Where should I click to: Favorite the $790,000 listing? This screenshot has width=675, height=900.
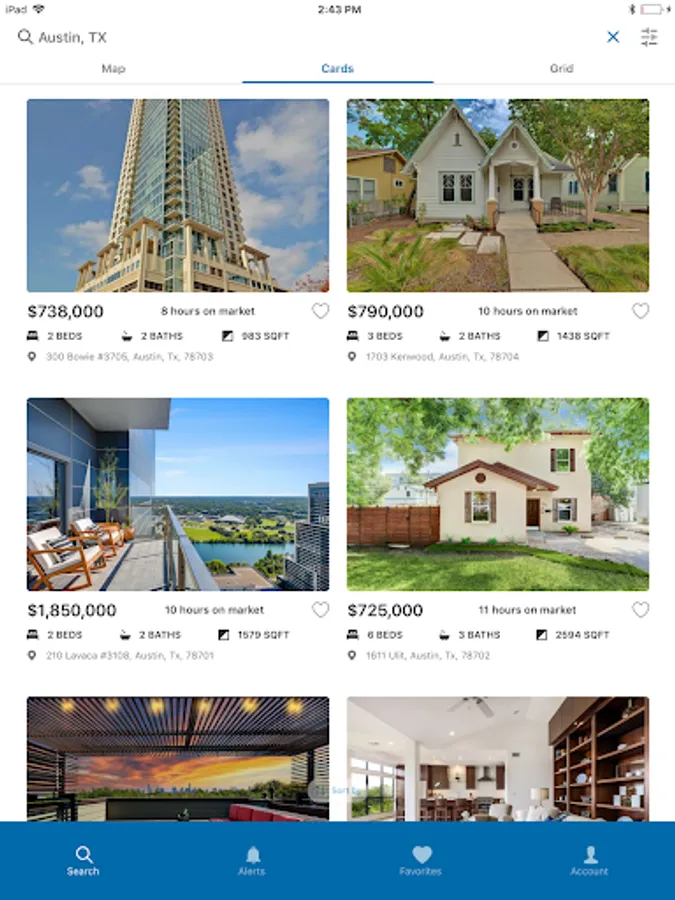click(x=641, y=311)
